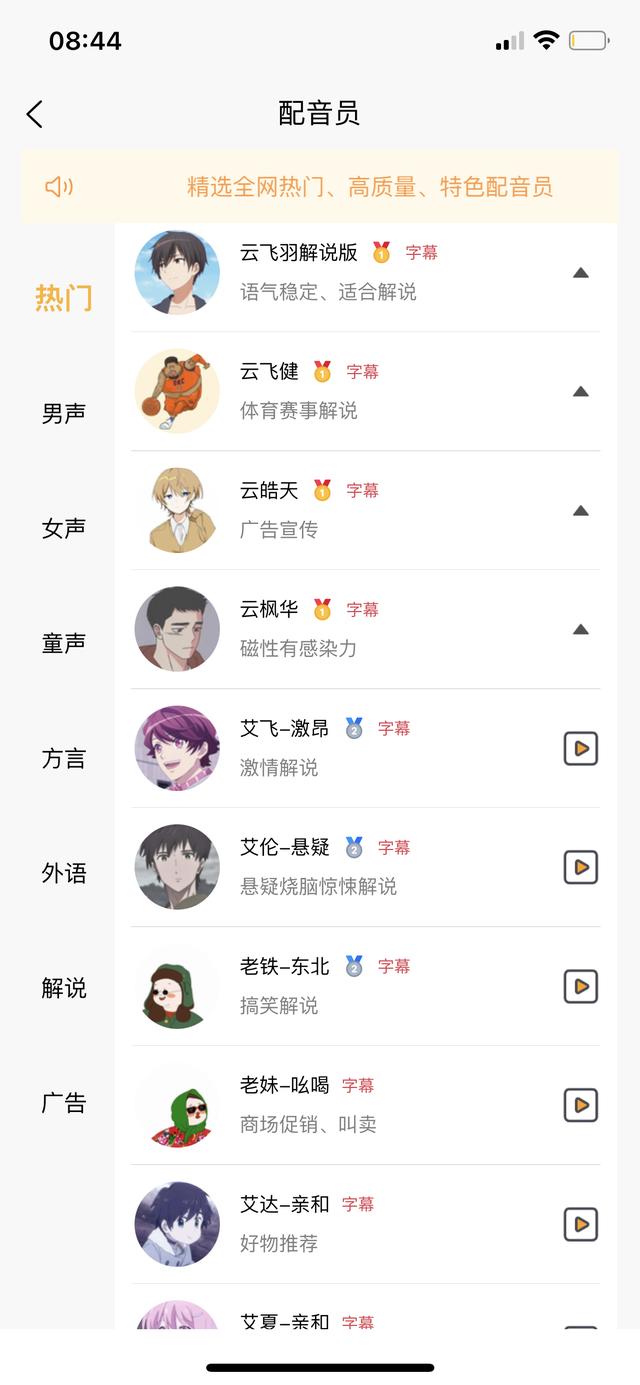This screenshot has width=640, height=1385.
Task: Expand the arrow next to 云皓天
Action: click(x=580, y=511)
